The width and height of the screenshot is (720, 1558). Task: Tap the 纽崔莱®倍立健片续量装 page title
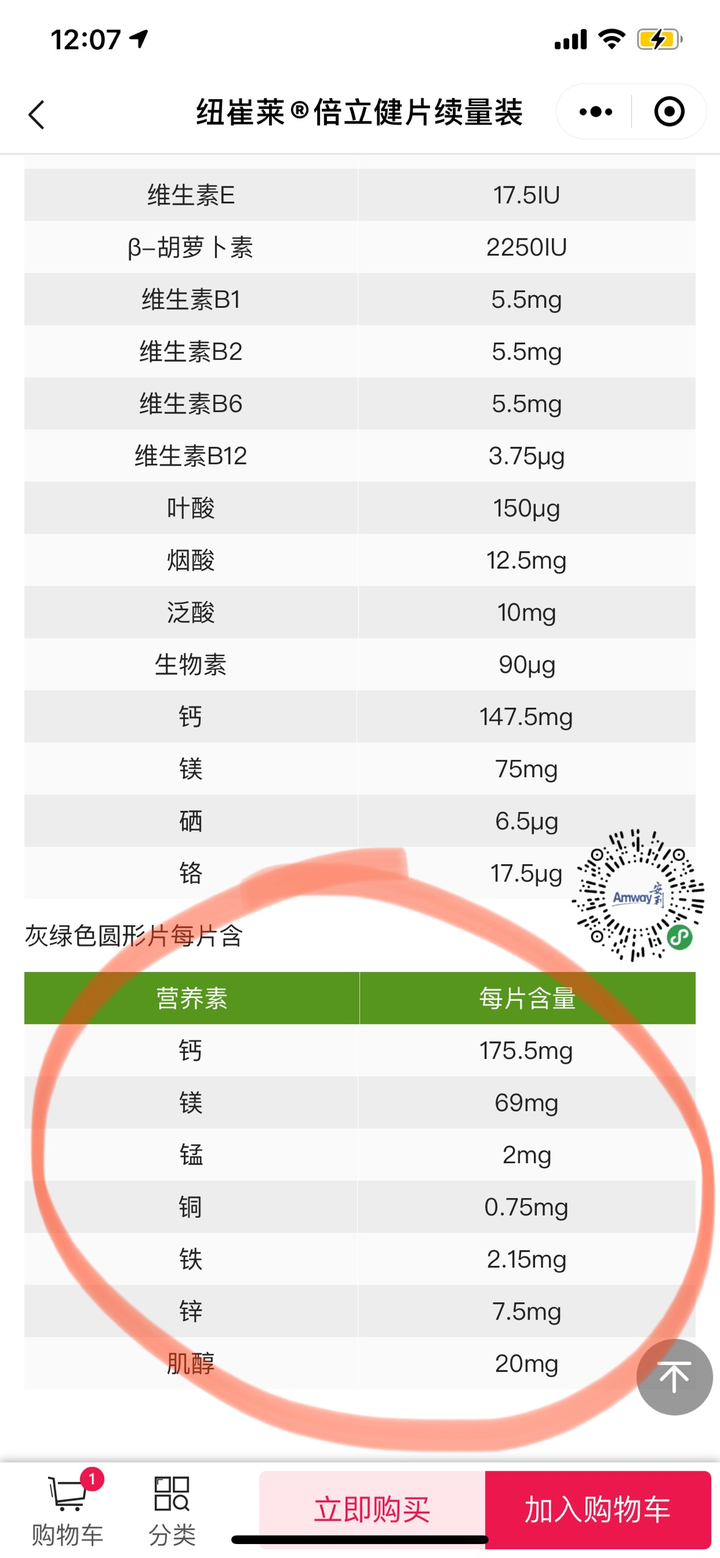pos(360,112)
